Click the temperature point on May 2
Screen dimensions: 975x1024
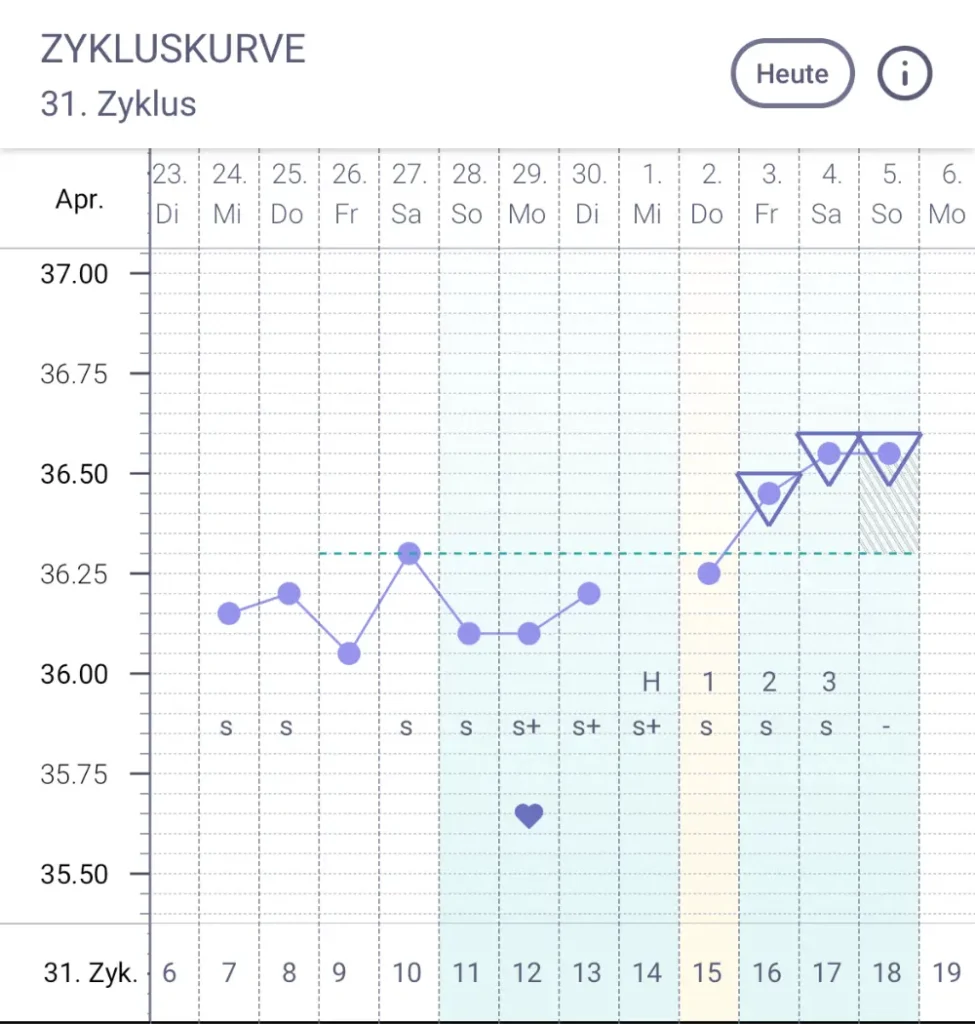(x=708, y=573)
